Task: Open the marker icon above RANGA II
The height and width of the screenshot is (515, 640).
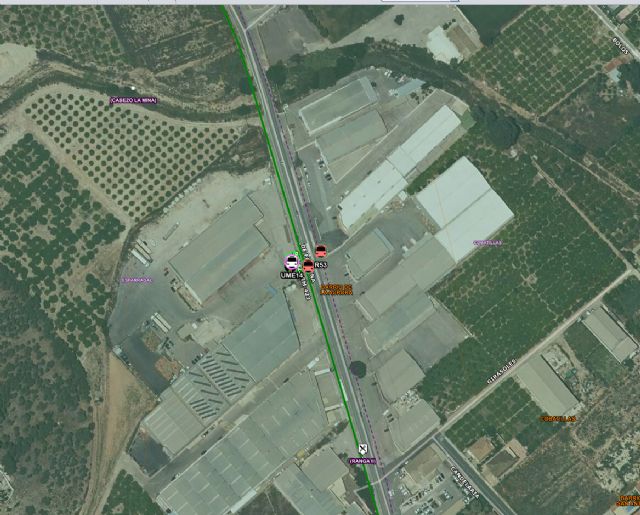Action: [x=362, y=447]
